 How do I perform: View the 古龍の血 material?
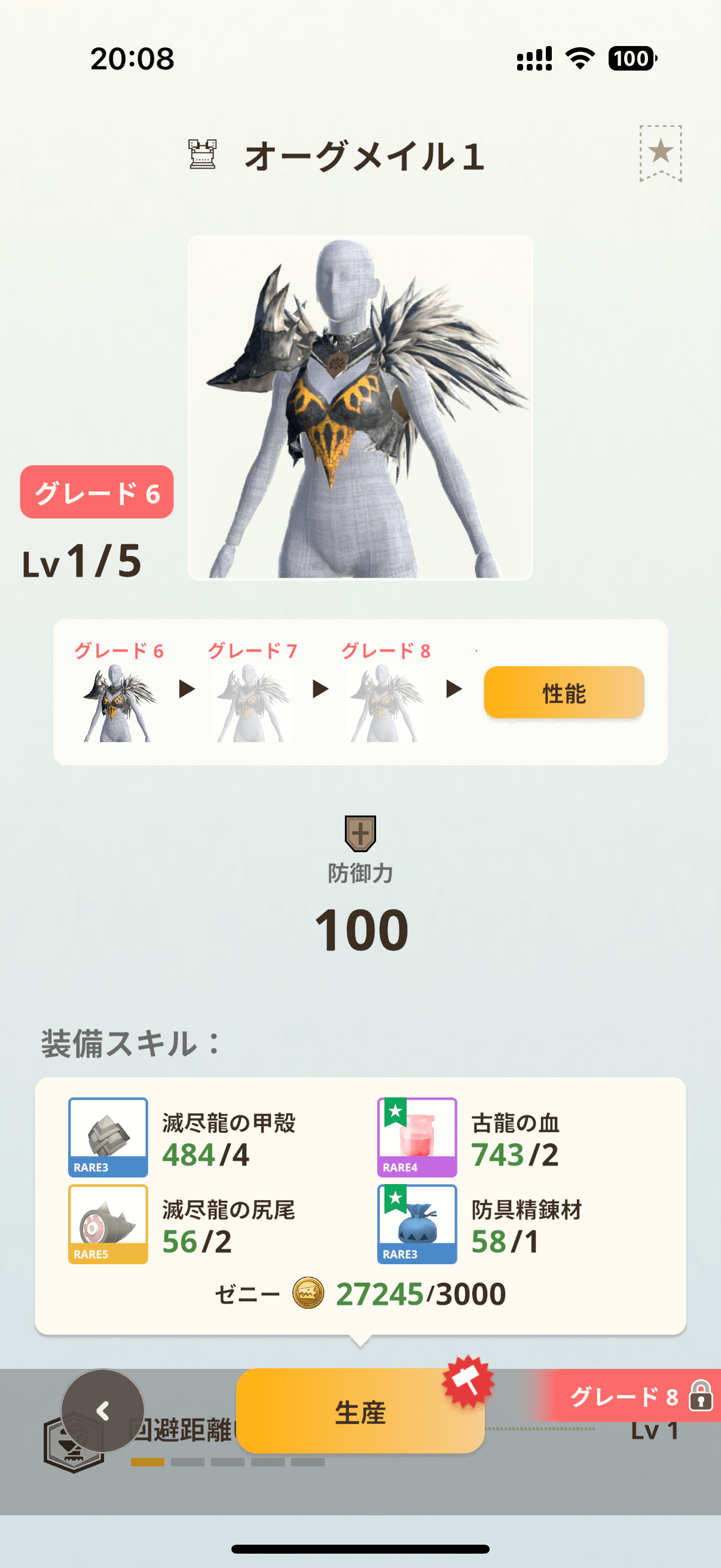[x=417, y=1137]
